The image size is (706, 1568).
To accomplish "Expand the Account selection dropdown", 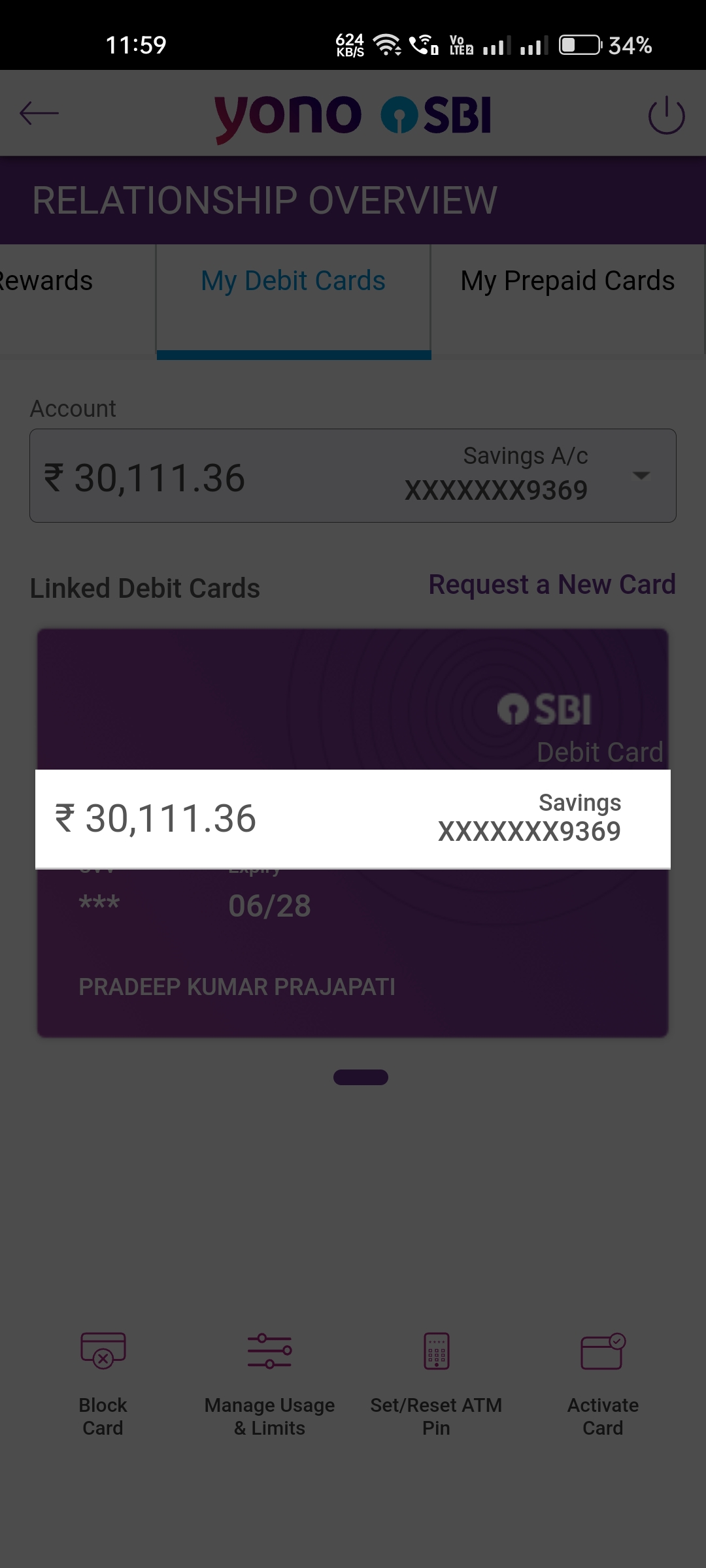I will click(353, 476).
